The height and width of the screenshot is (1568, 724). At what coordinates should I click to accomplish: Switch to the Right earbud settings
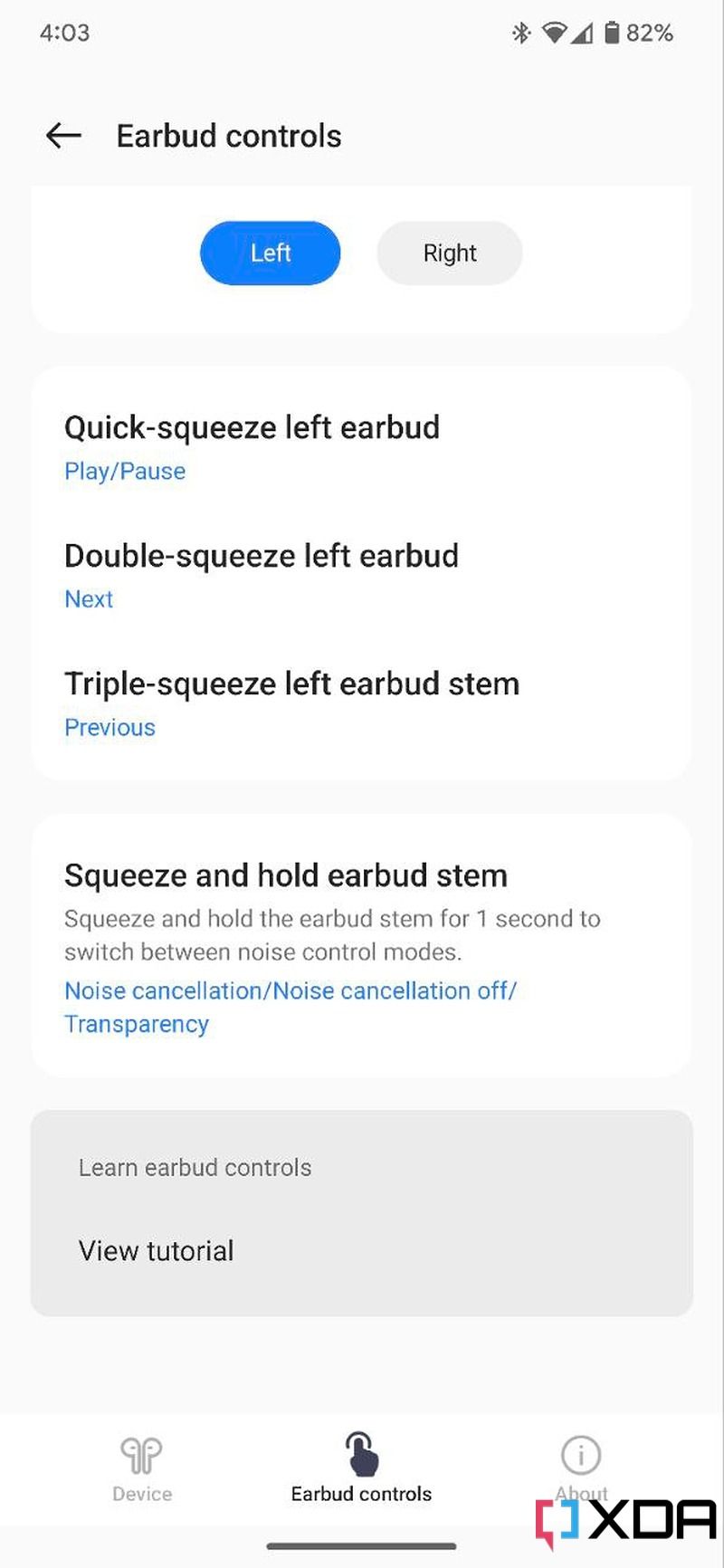[x=449, y=253]
